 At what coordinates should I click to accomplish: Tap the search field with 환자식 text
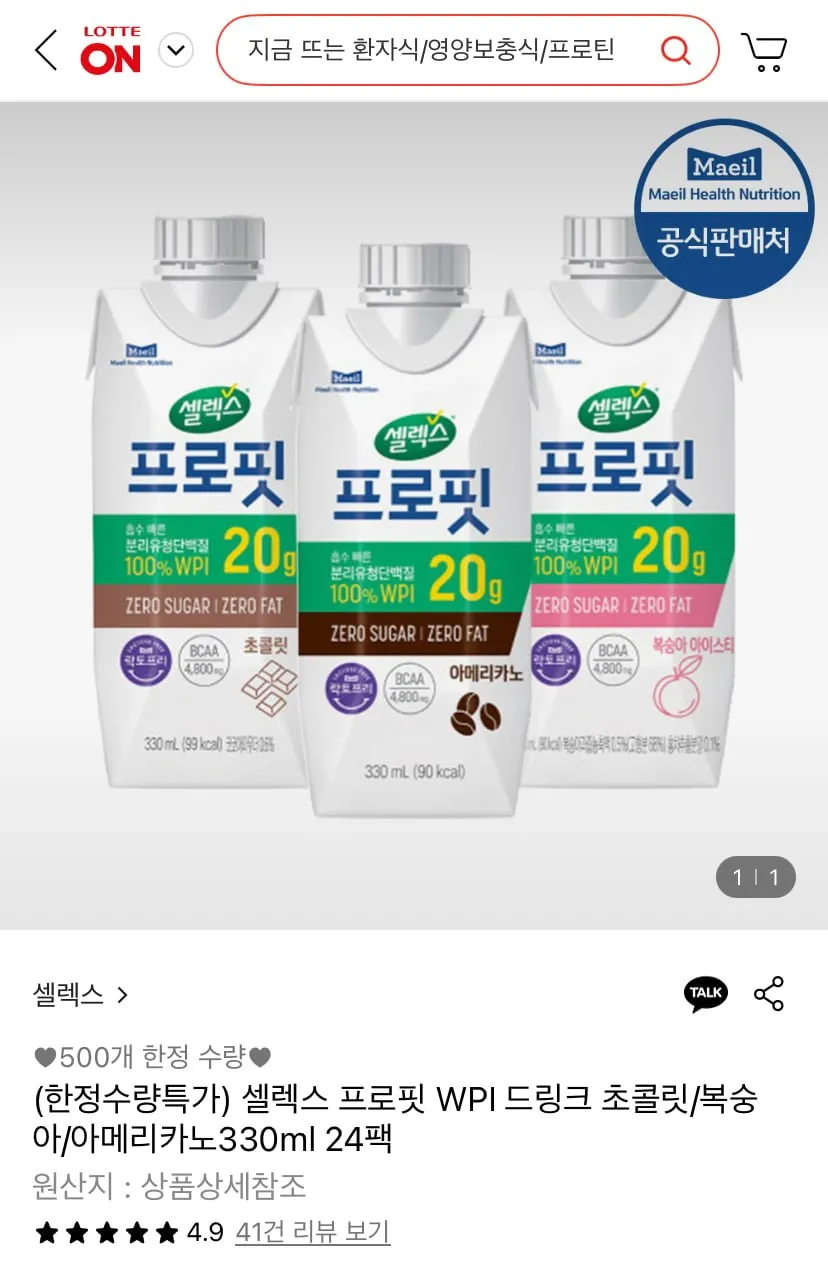click(432, 50)
